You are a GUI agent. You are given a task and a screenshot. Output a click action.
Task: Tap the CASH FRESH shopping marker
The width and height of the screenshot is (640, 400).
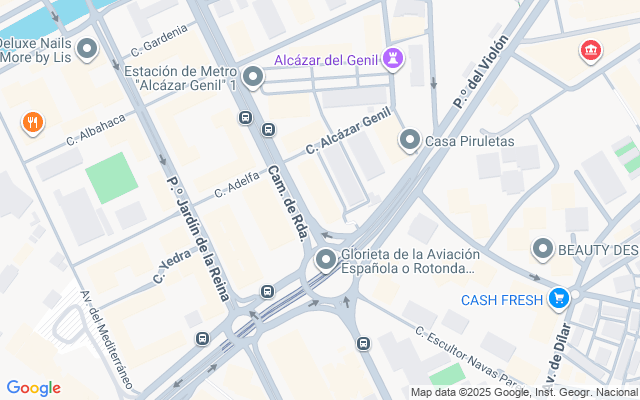click(x=558, y=298)
